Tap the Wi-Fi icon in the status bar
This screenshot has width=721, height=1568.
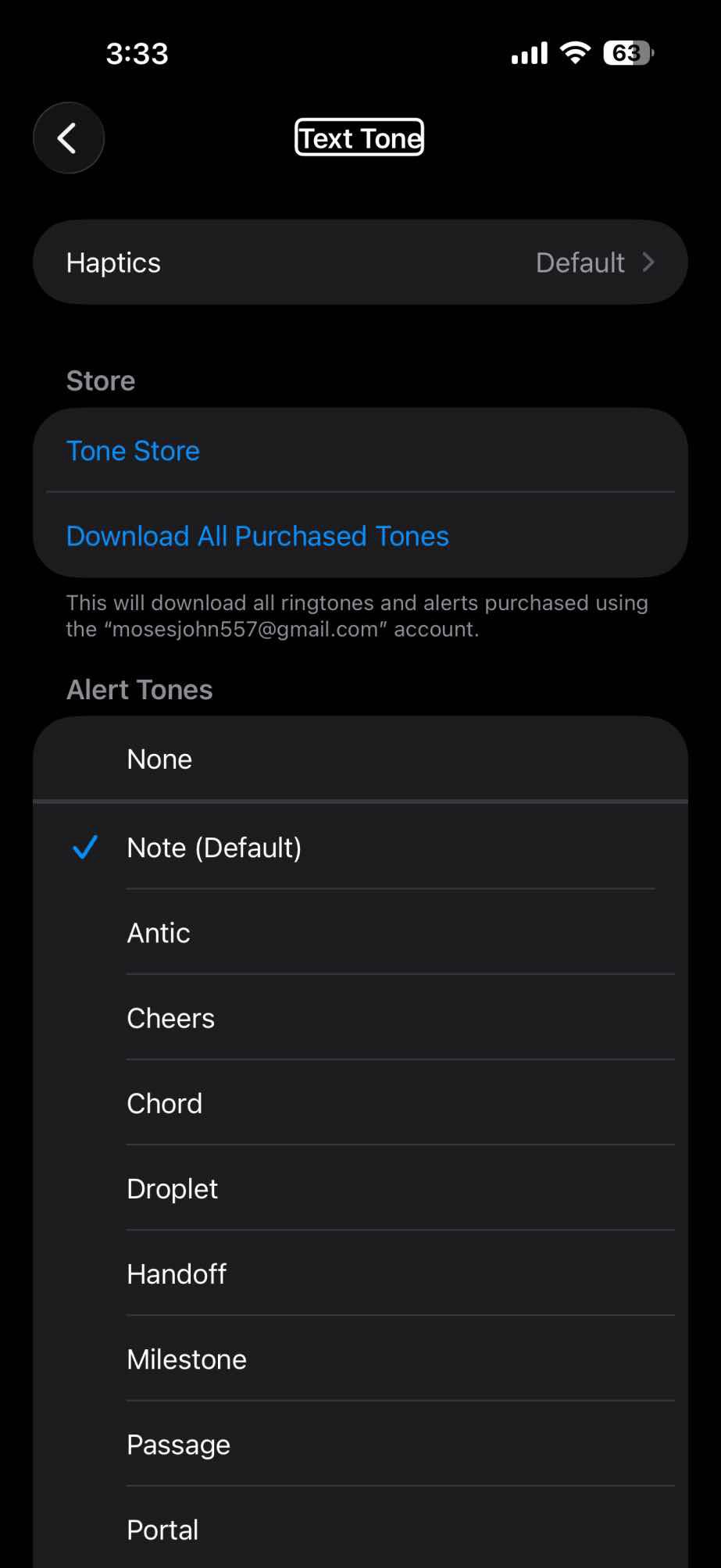pos(573,52)
